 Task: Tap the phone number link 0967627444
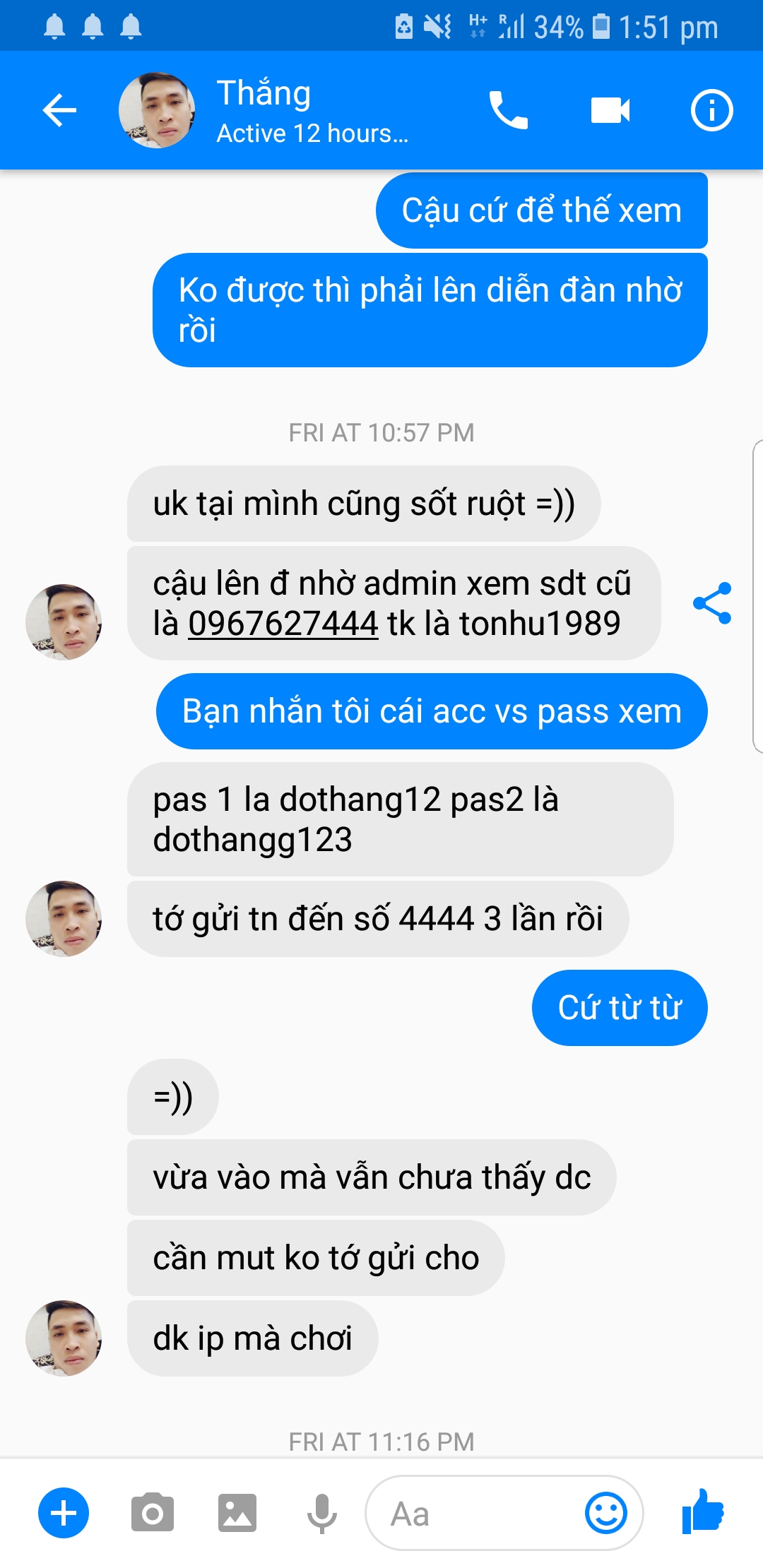(283, 624)
